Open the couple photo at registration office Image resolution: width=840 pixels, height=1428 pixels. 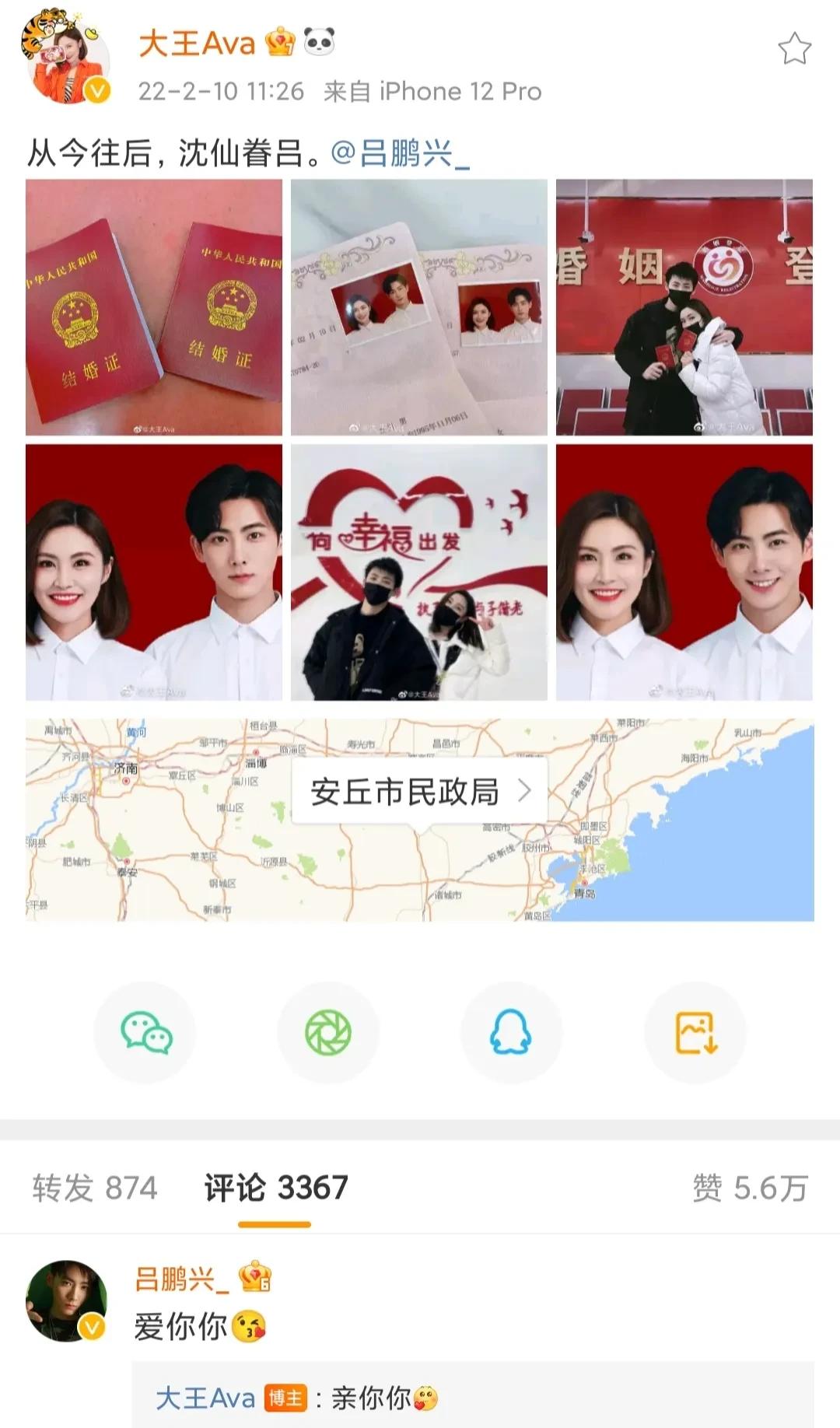pos(684,307)
